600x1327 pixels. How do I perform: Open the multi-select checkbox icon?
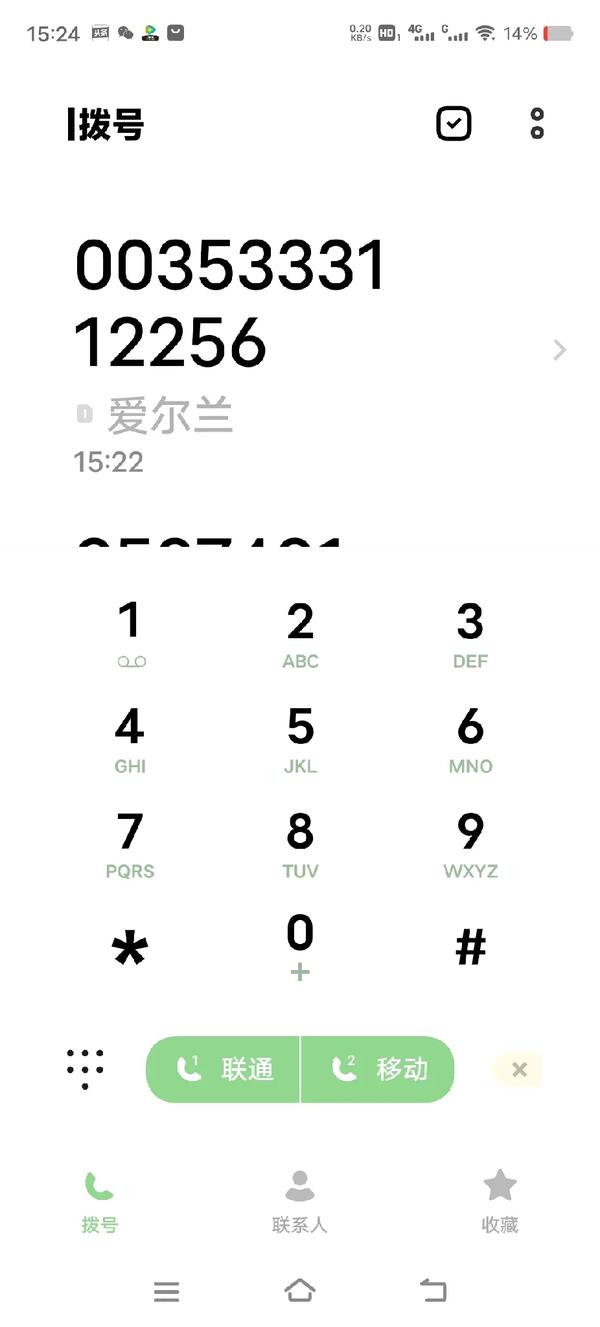pyautogui.click(x=454, y=124)
